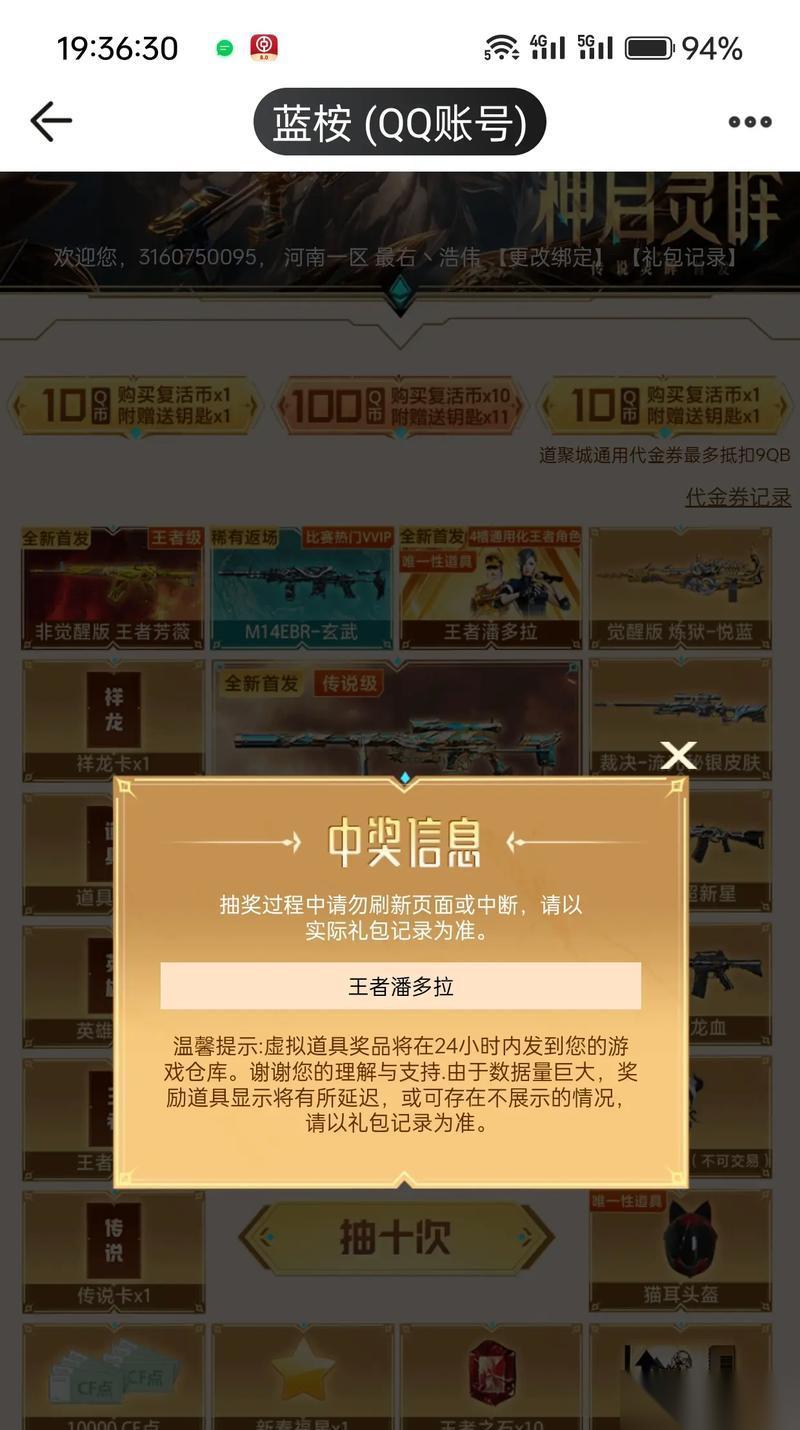
Task: Select the 传说卡x1 prize tile
Action: [112, 1250]
